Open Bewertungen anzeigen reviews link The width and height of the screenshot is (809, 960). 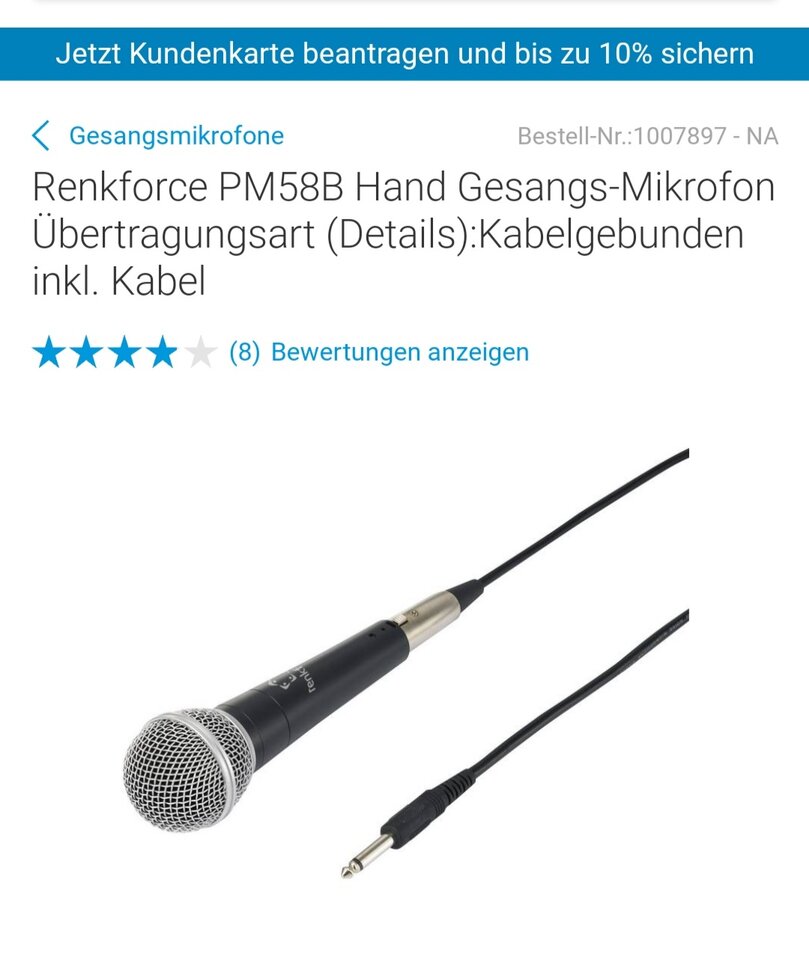399,352
